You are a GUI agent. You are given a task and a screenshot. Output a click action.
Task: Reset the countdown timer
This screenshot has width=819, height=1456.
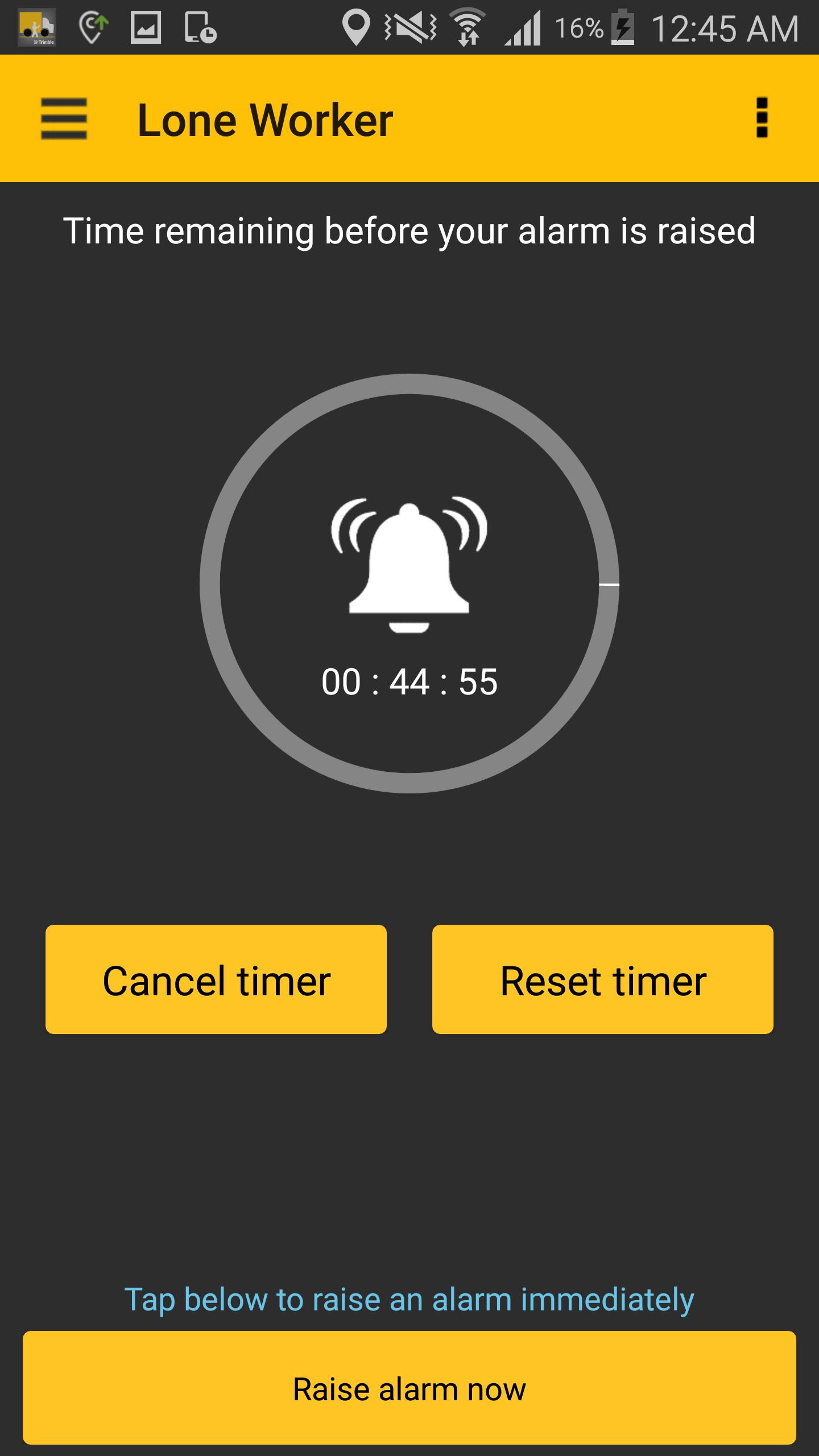pyautogui.click(x=603, y=979)
